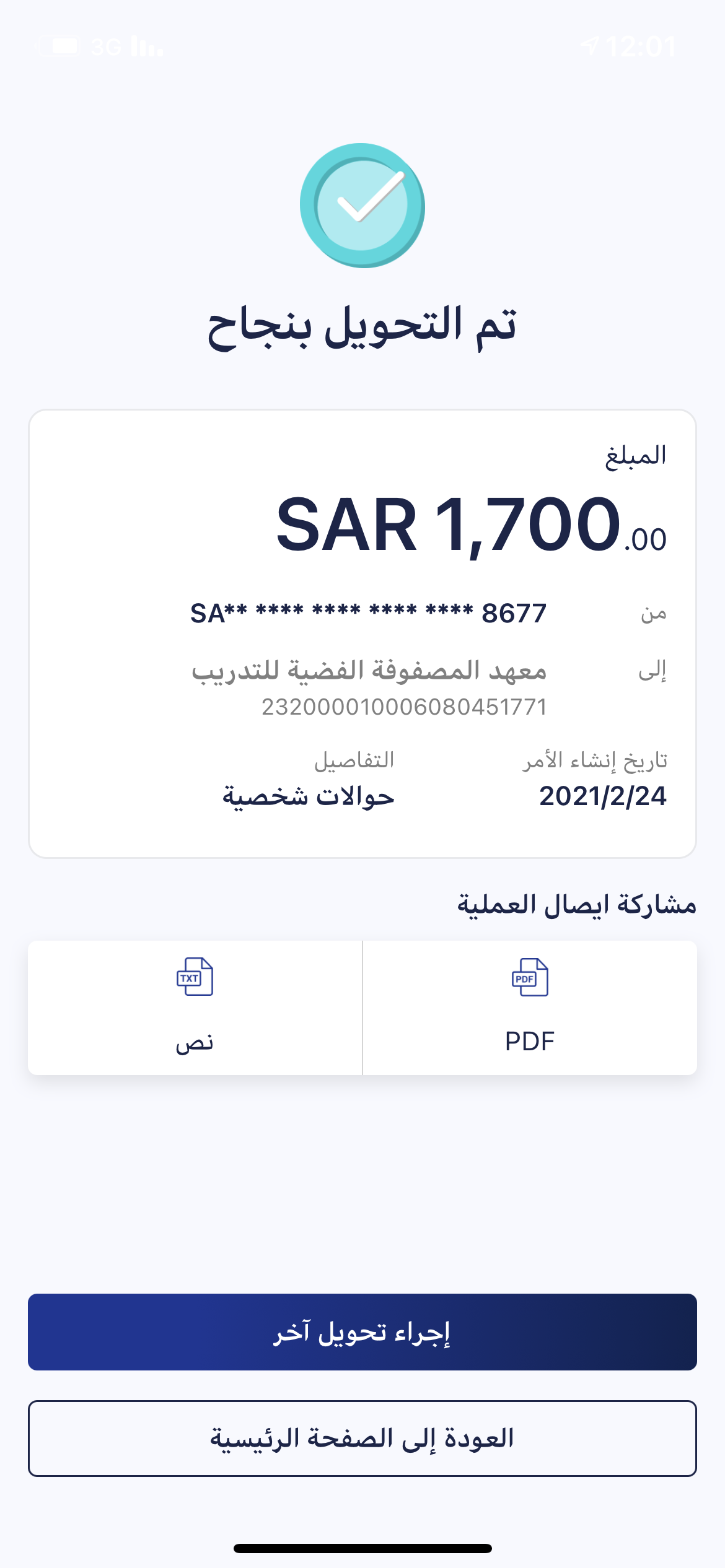725x1568 pixels.
Task: Share the receipt as text (نص)
Action: tap(195, 1008)
